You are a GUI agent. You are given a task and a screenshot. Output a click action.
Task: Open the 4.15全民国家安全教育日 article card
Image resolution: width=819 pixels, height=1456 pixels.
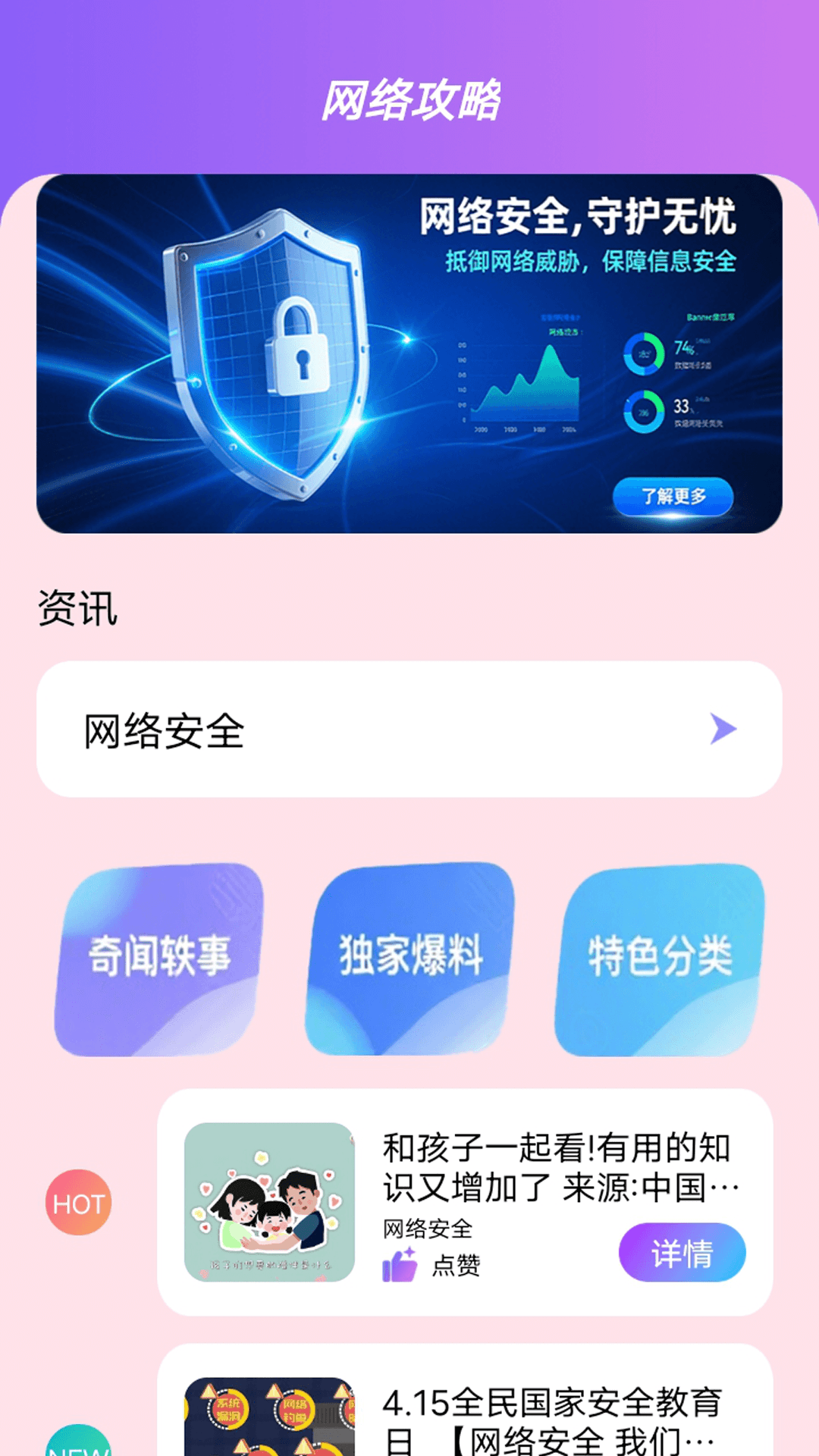[465, 1400]
